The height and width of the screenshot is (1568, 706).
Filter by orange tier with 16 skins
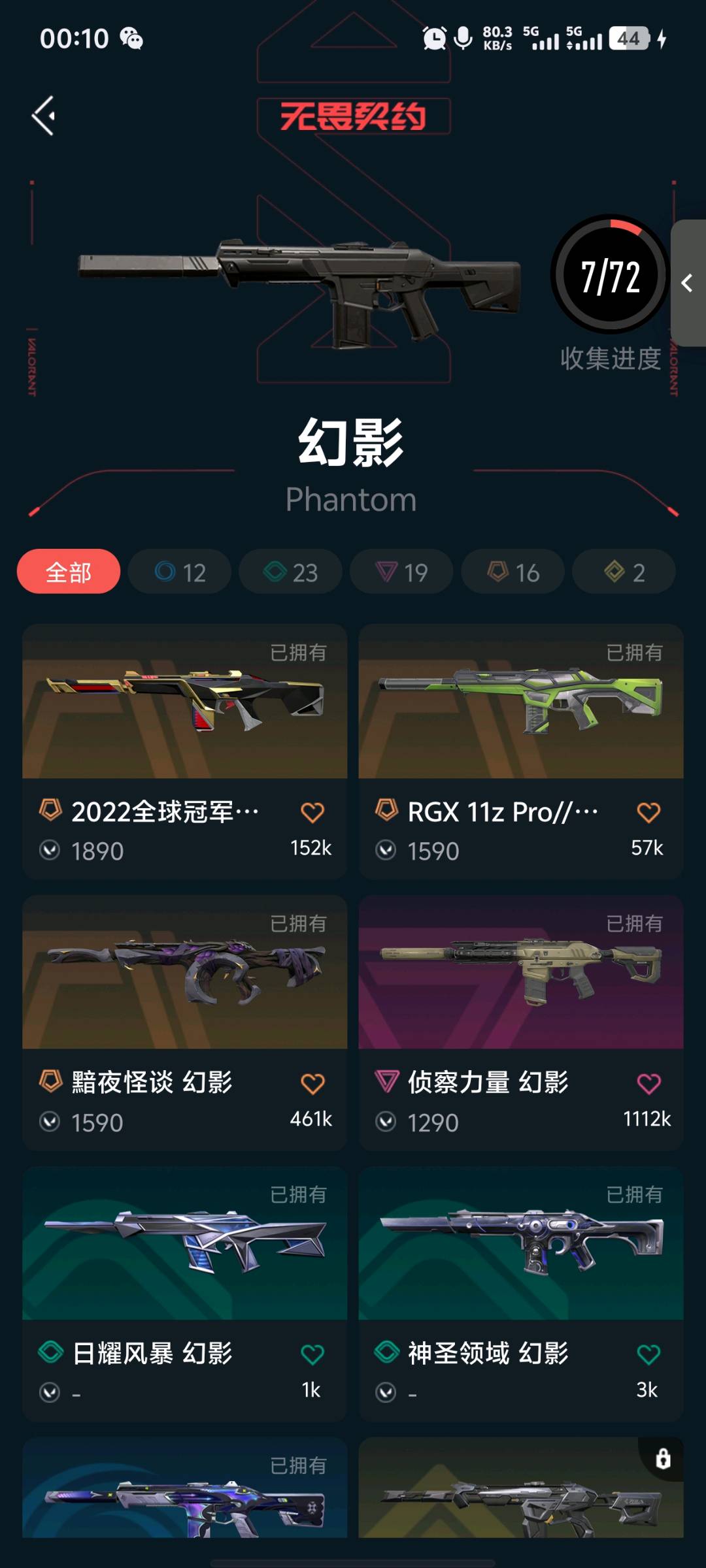click(x=513, y=572)
